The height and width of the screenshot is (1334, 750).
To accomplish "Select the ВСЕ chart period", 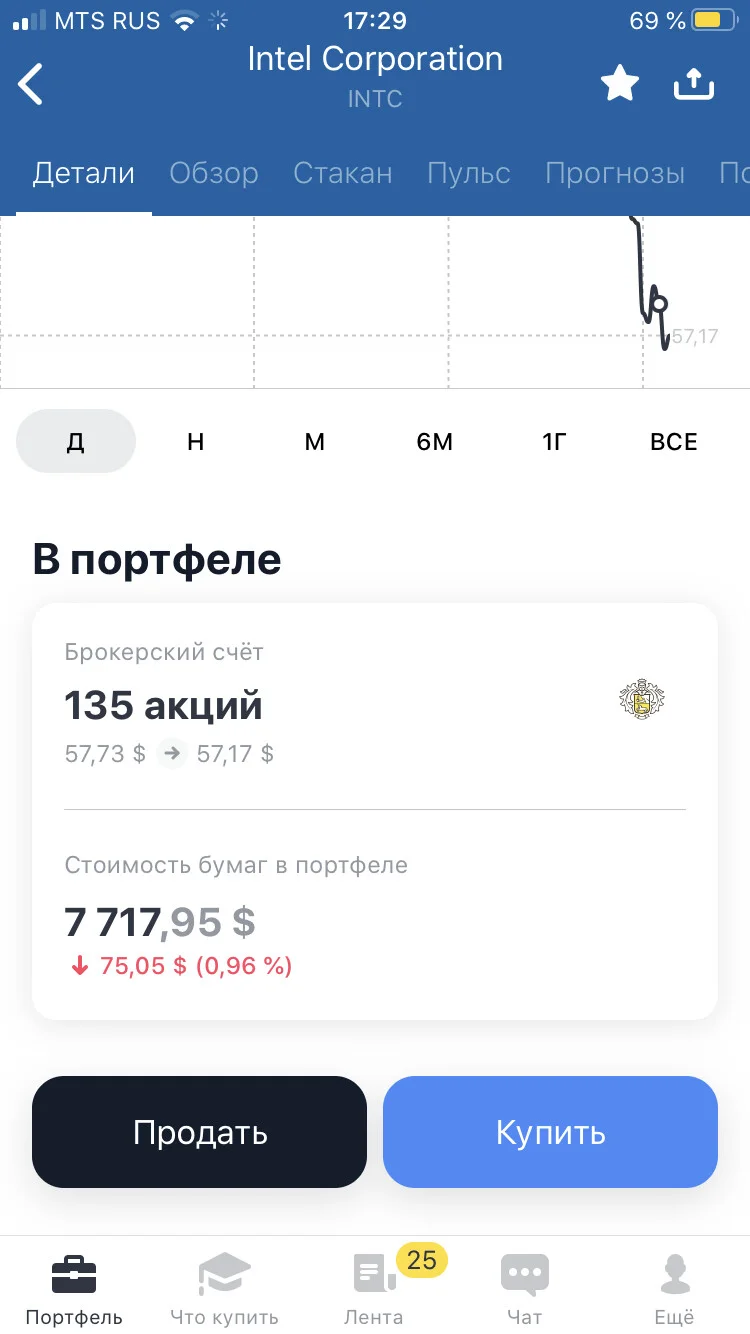I will click(x=674, y=441).
